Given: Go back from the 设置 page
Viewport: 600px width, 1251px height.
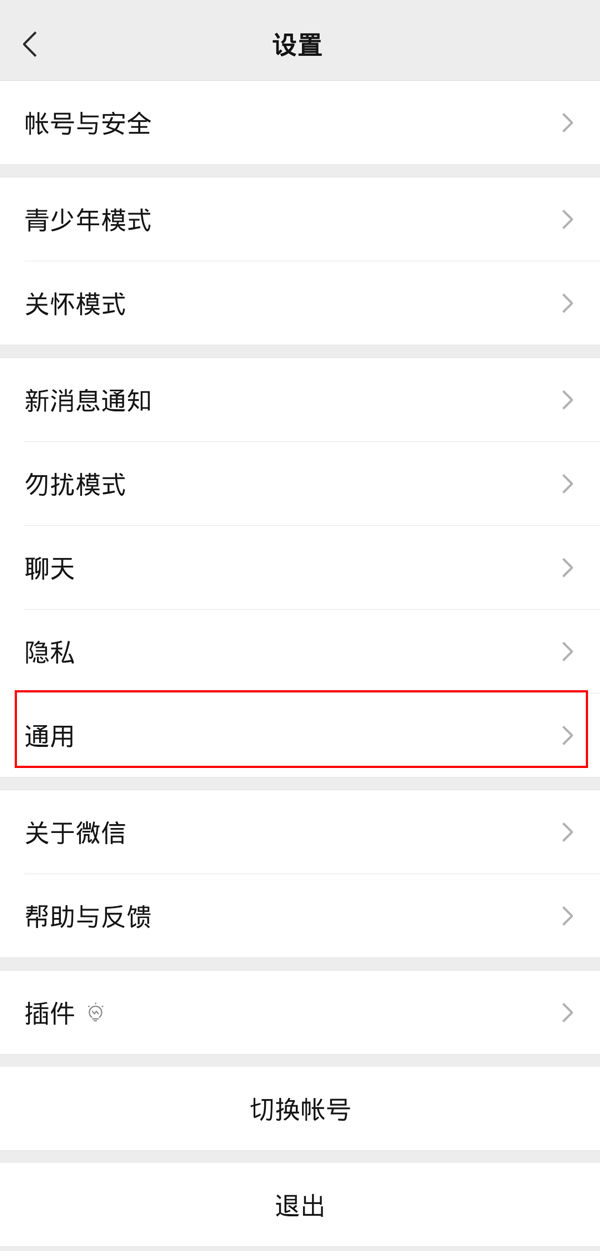Looking at the screenshot, I should [x=30, y=44].
